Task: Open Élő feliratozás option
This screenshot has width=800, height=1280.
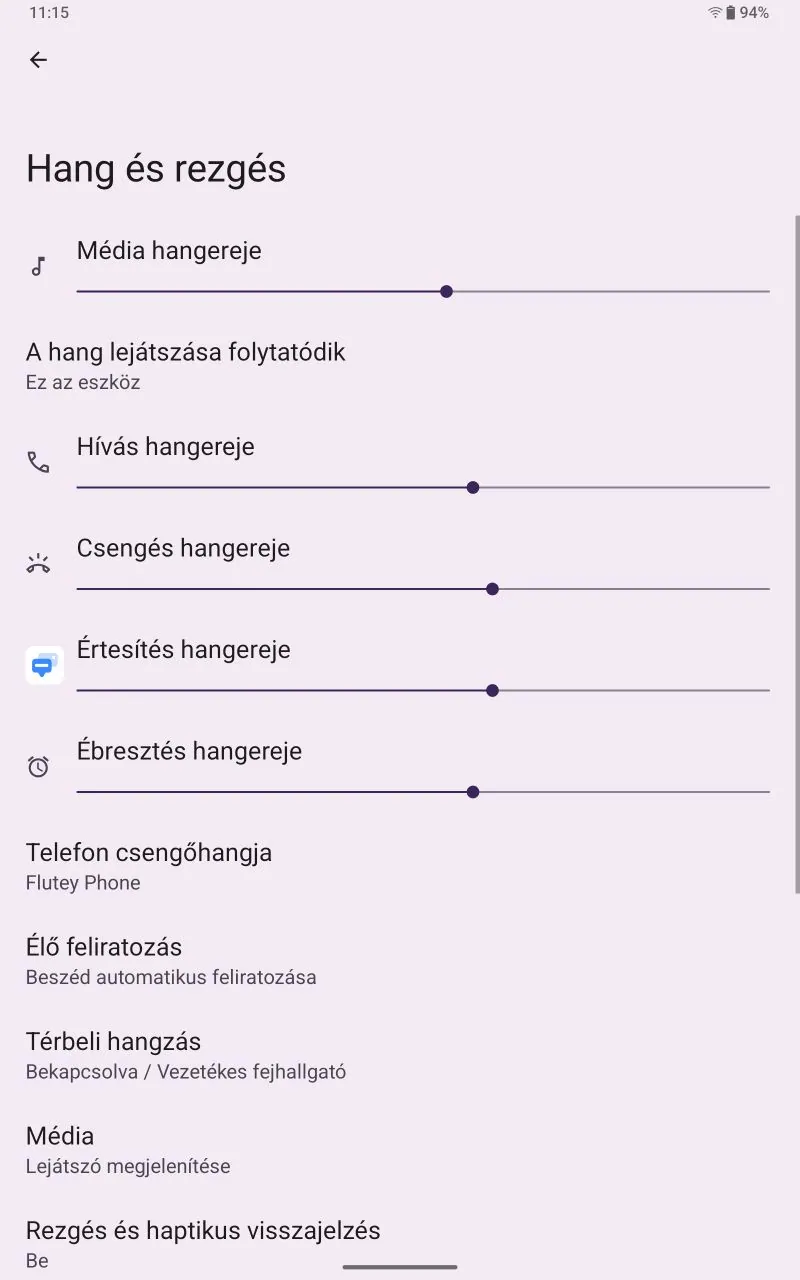Action: pos(400,961)
